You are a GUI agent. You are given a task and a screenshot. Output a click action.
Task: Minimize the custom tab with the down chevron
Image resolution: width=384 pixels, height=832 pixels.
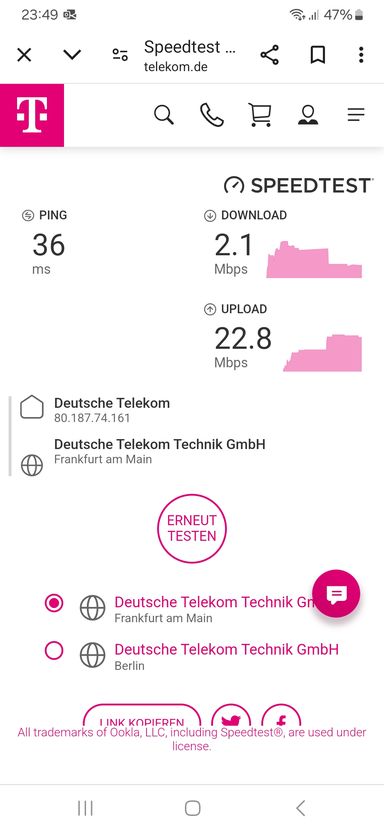[x=72, y=55]
